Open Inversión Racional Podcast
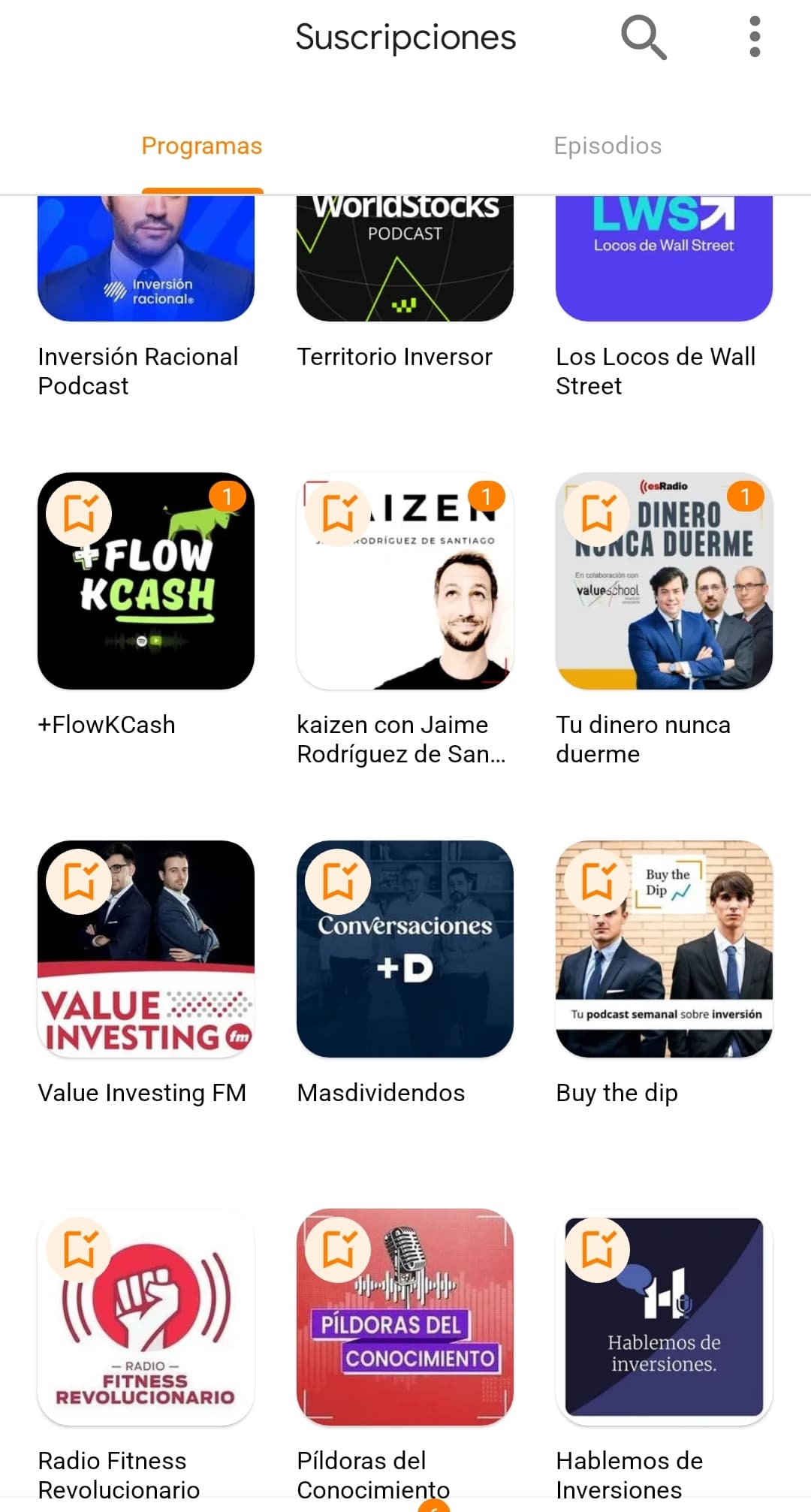The image size is (811, 1512). 146,259
